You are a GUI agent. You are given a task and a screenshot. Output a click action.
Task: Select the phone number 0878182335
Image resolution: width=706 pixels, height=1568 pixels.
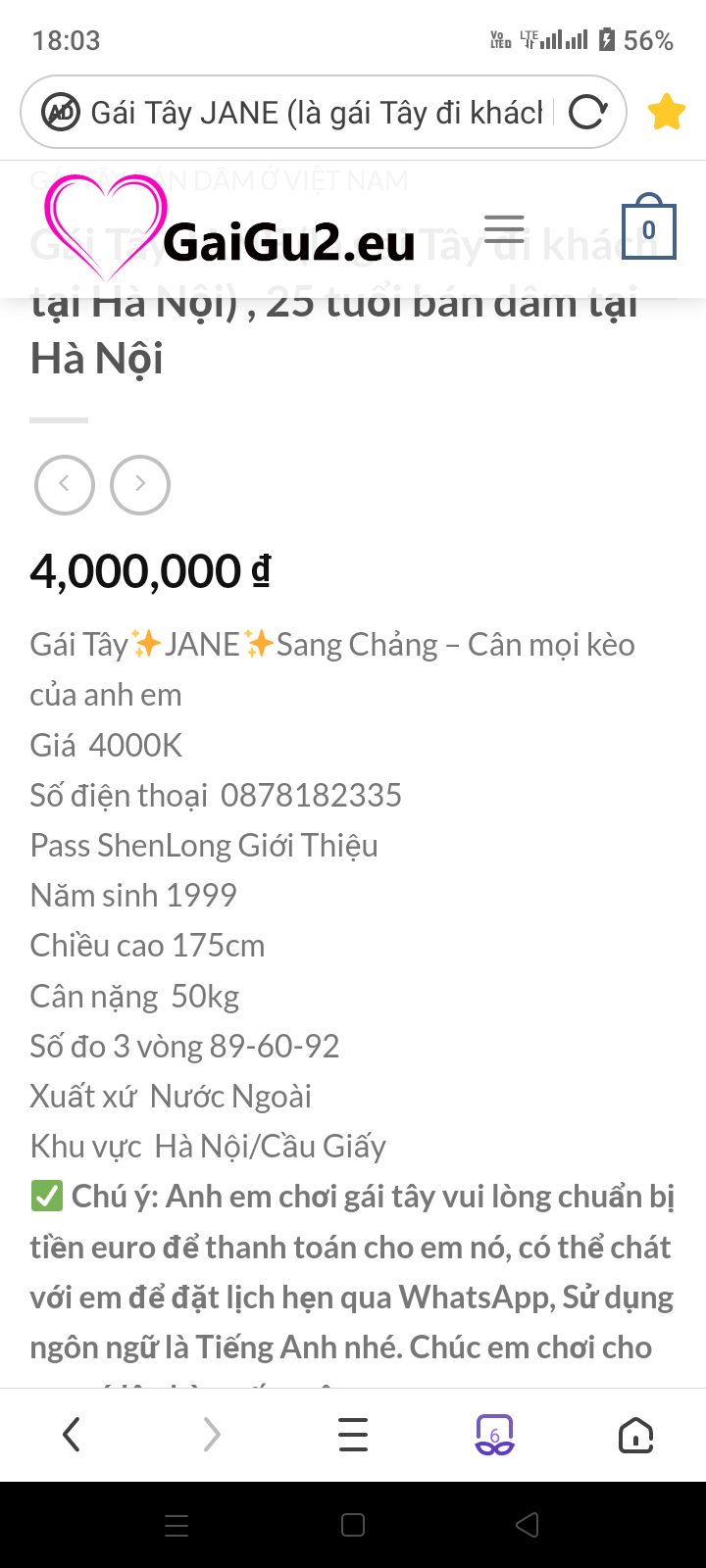[312, 795]
